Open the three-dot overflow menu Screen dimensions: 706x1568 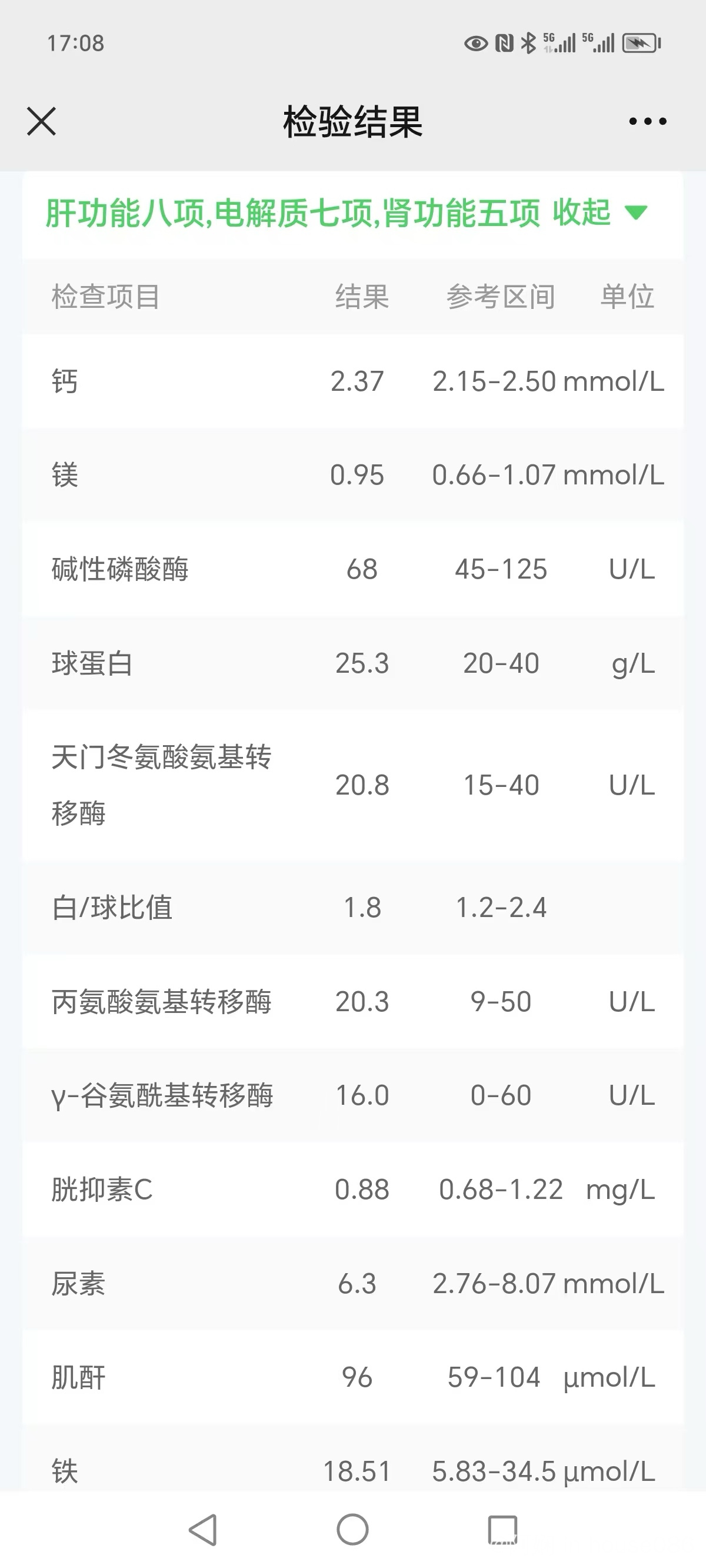tap(648, 121)
